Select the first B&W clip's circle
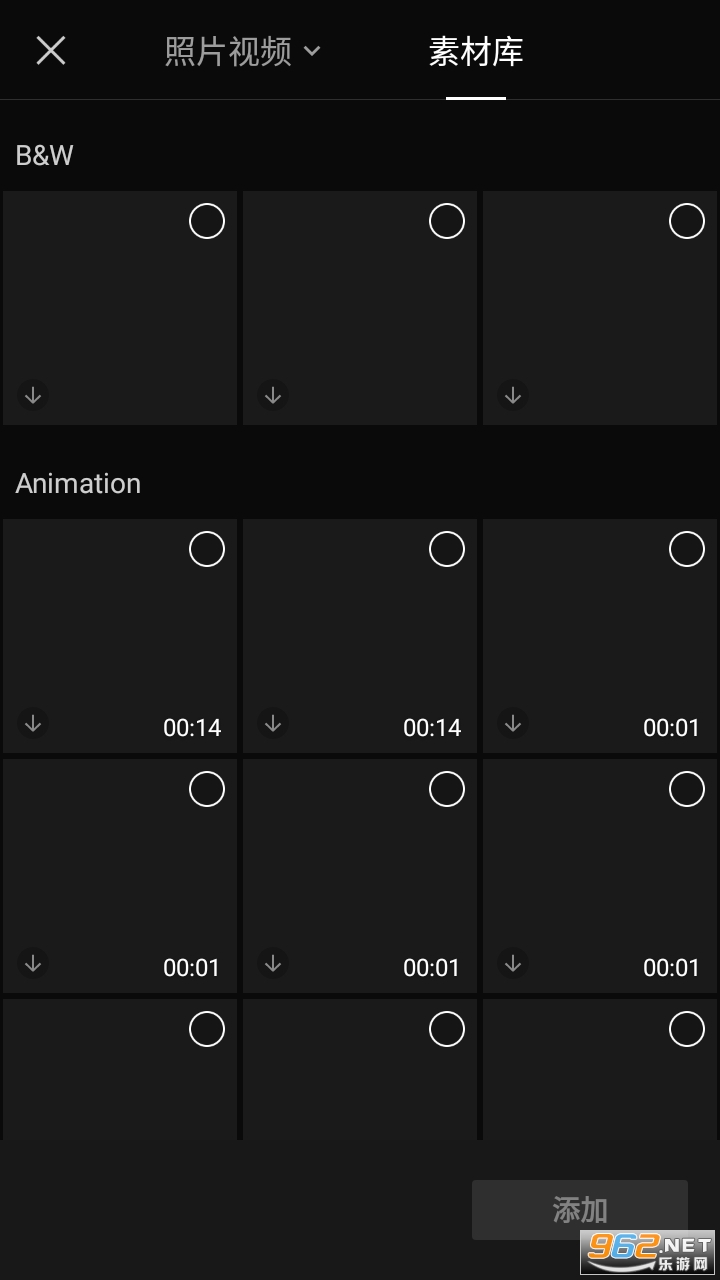 pos(207,221)
